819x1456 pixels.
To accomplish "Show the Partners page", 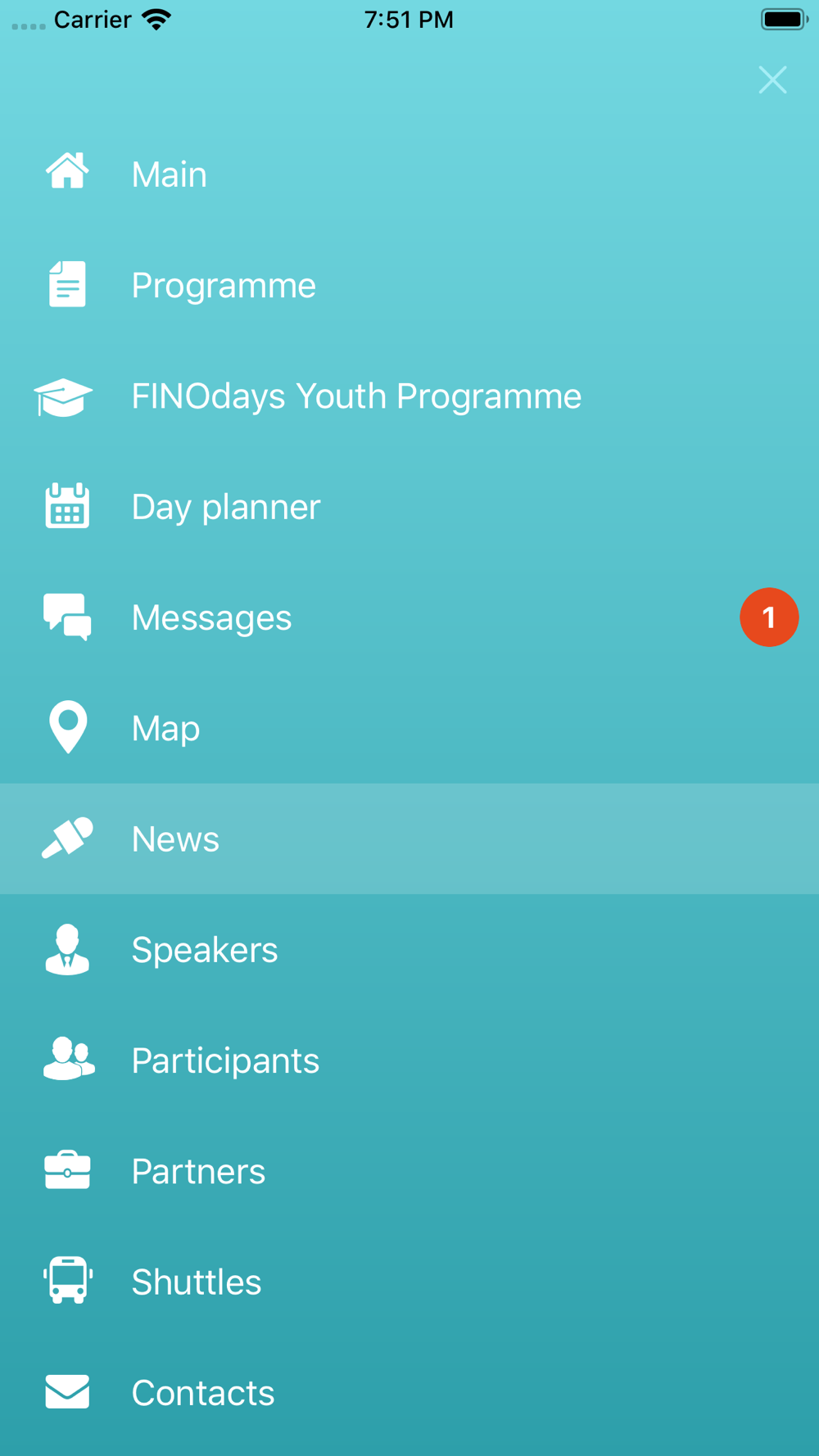I will click(409, 1171).
